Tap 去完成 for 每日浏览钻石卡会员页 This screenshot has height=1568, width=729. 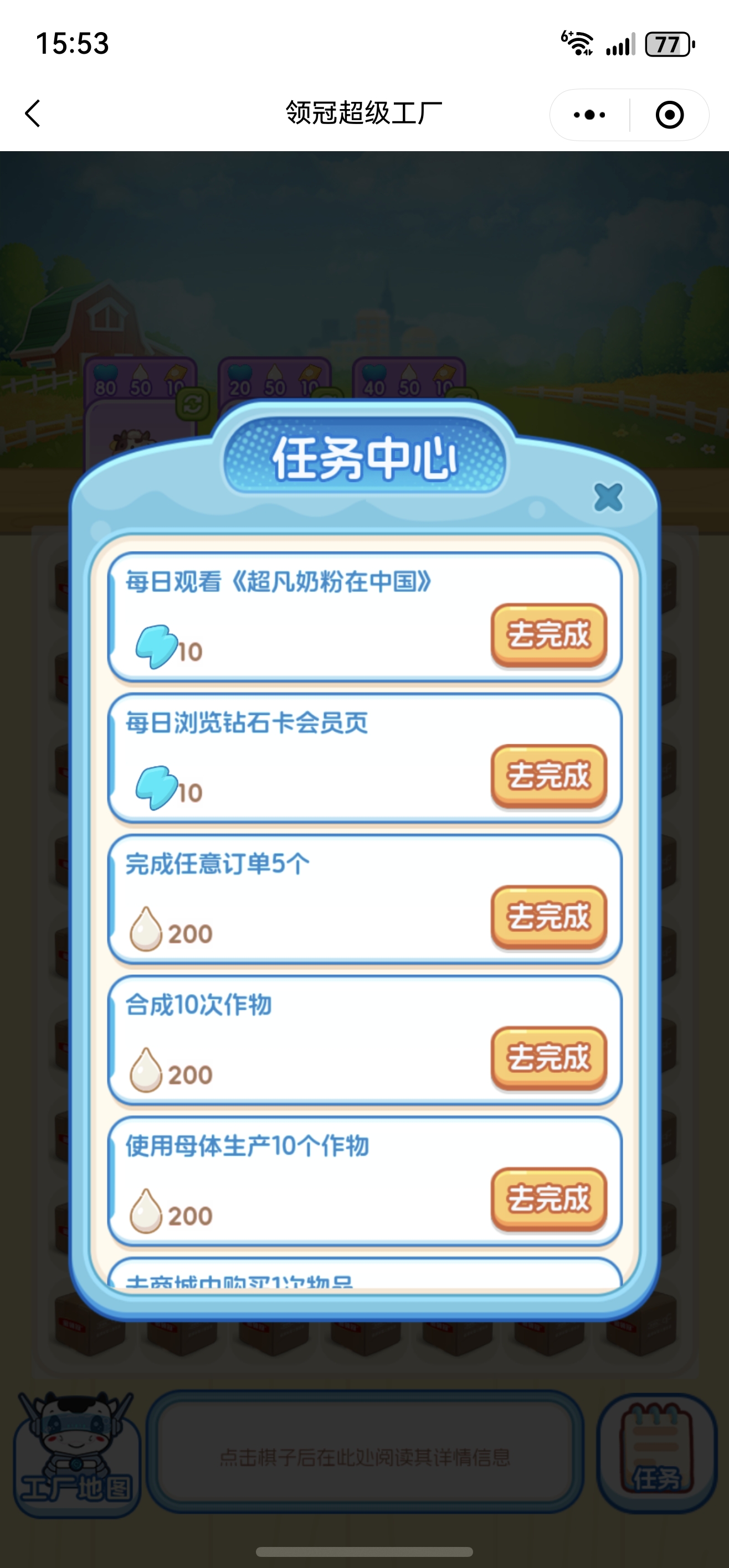tap(549, 776)
